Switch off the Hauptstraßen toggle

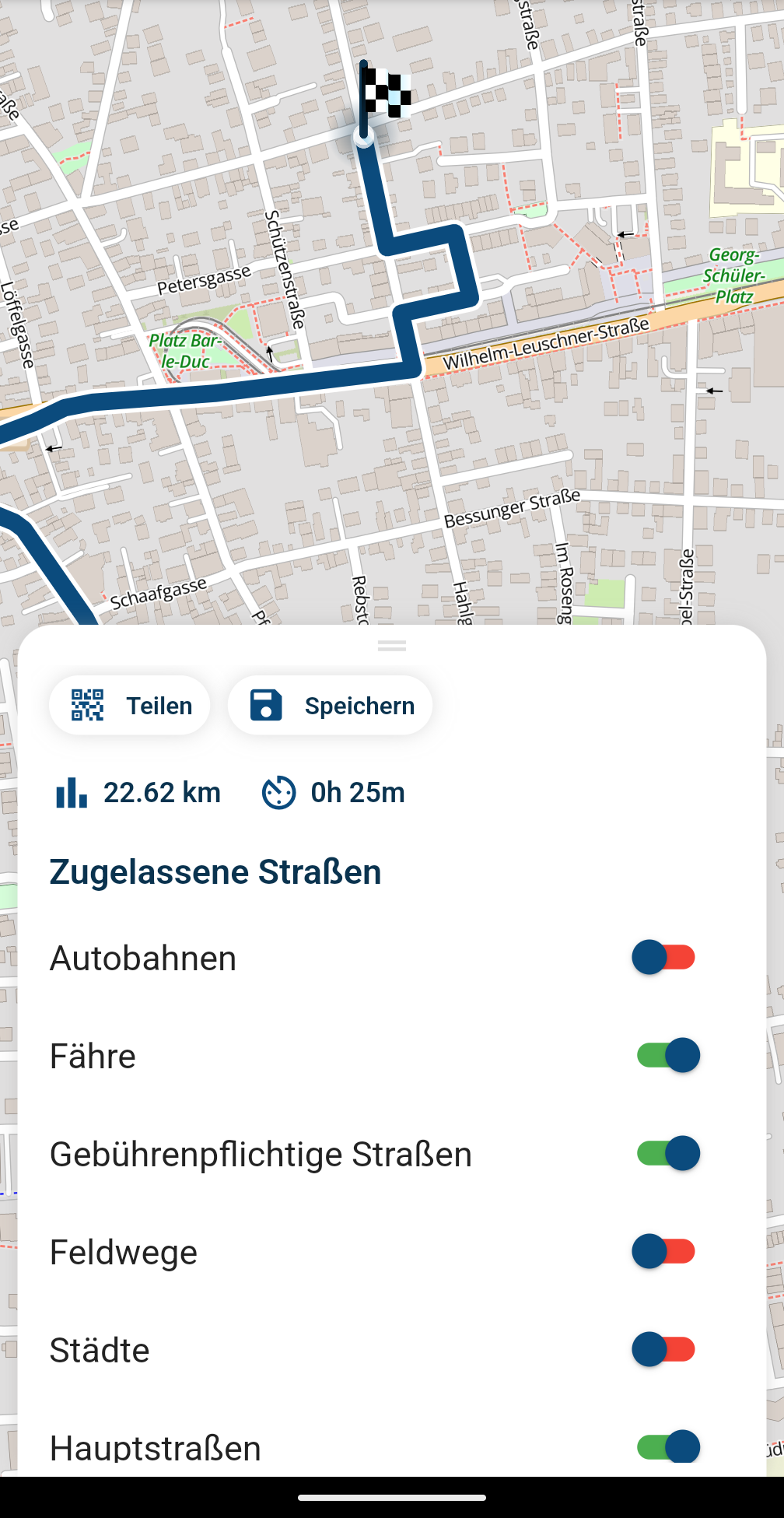tap(668, 1446)
